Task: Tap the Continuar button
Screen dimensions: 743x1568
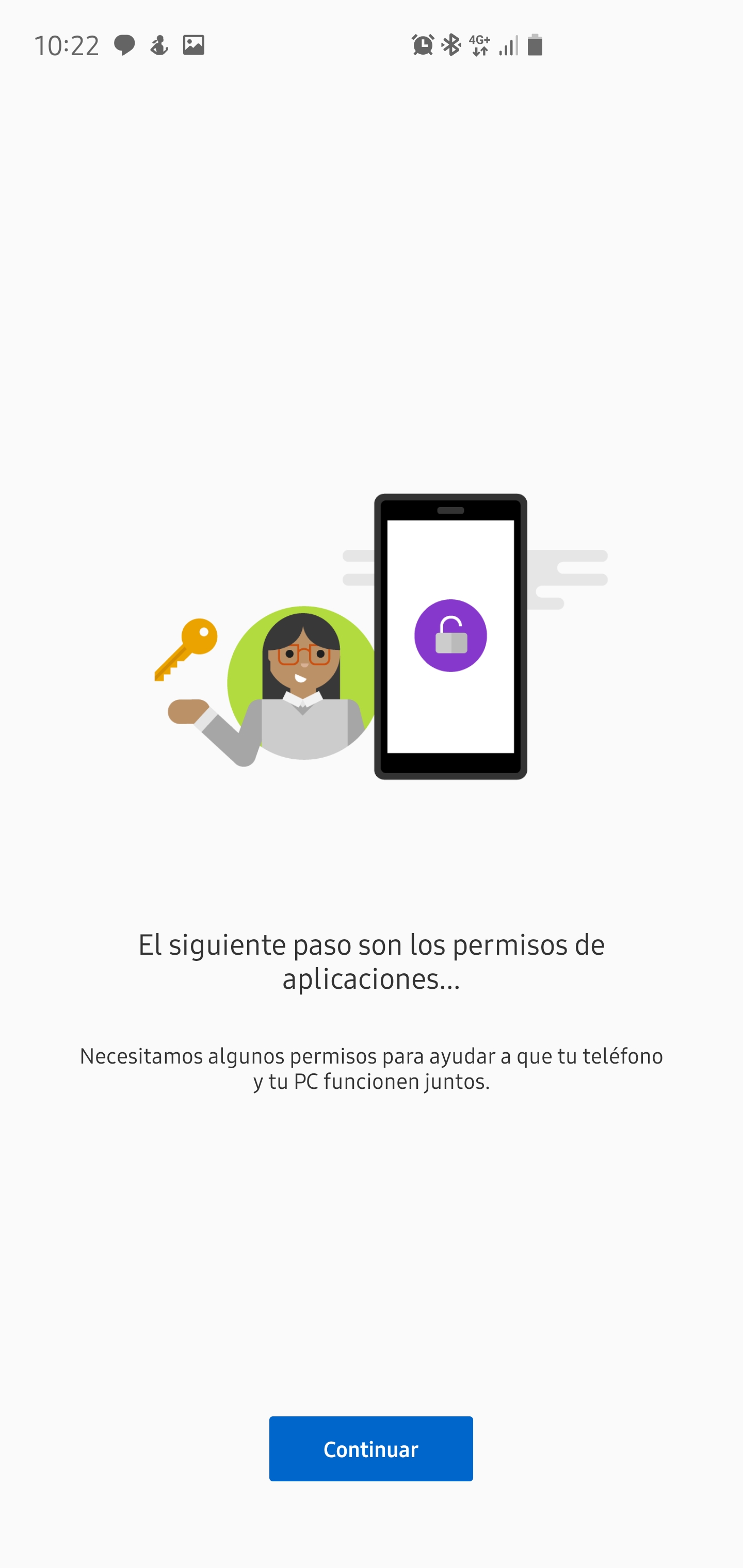Action: point(371,1449)
